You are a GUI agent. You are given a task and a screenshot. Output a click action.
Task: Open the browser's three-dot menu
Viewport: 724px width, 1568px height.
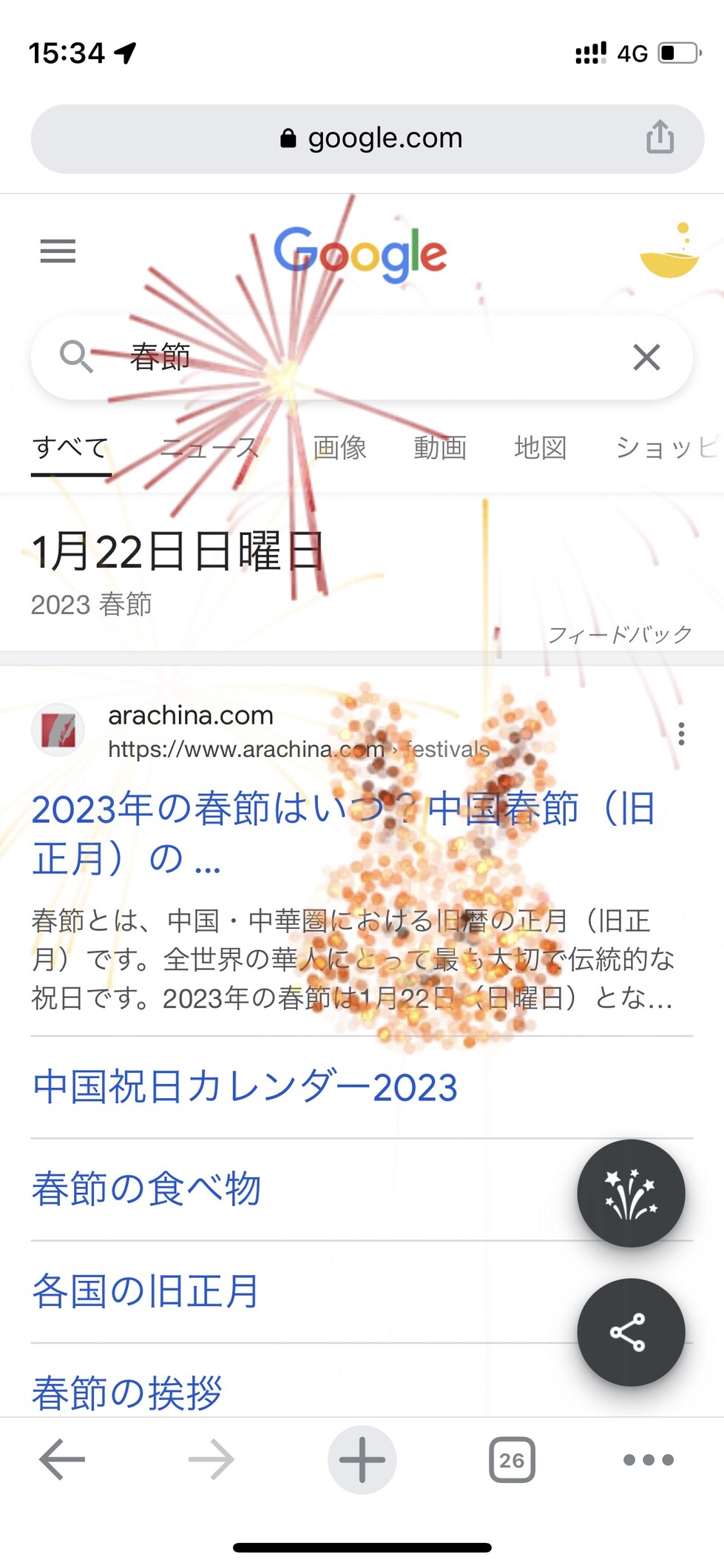[649, 1460]
